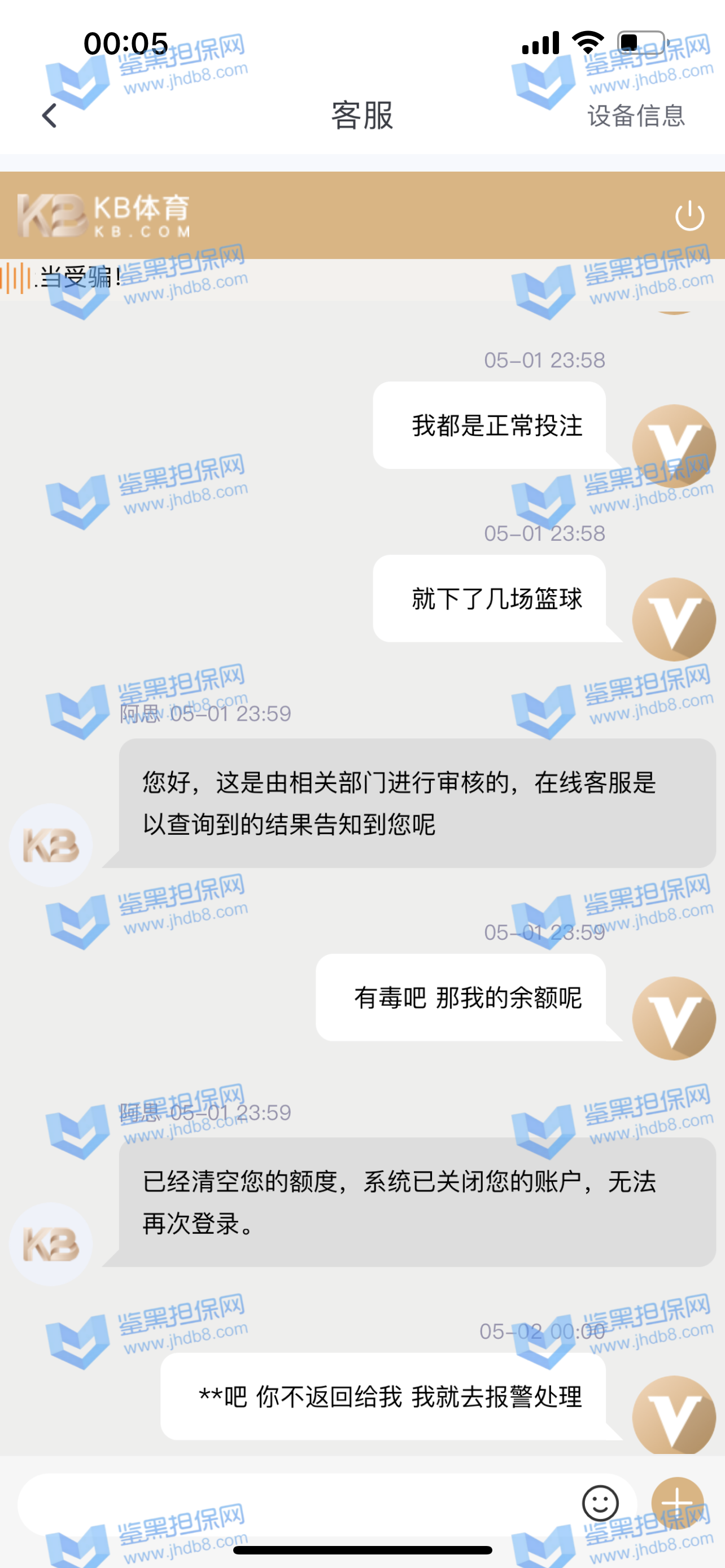Open the emoji picker
Screen dimensions: 725x1568
[600, 1504]
